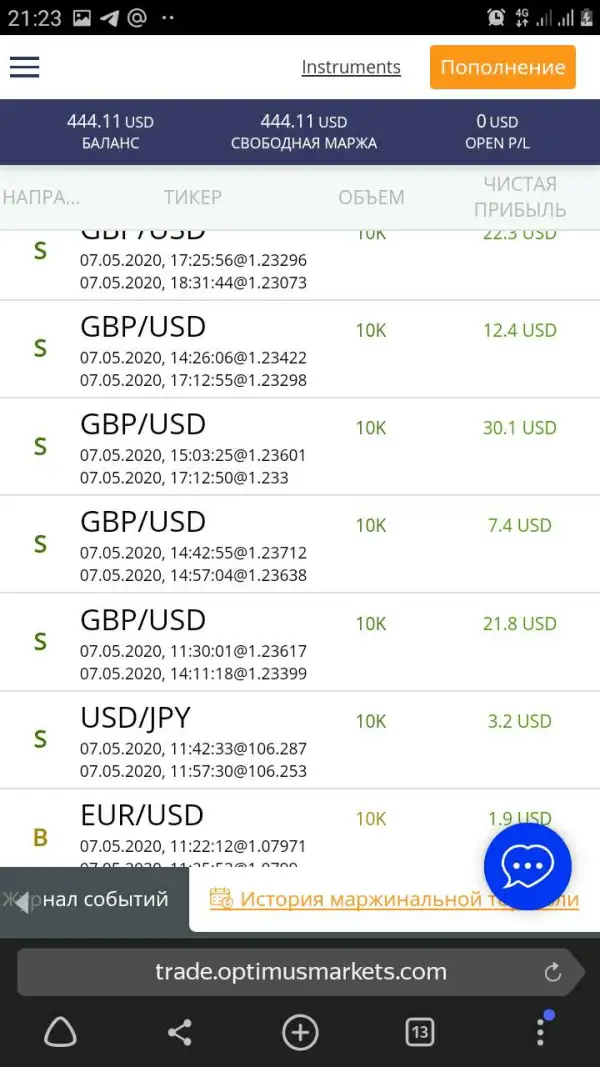Open GBP/USD trade with 21.8 USD profit

(x=300, y=642)
